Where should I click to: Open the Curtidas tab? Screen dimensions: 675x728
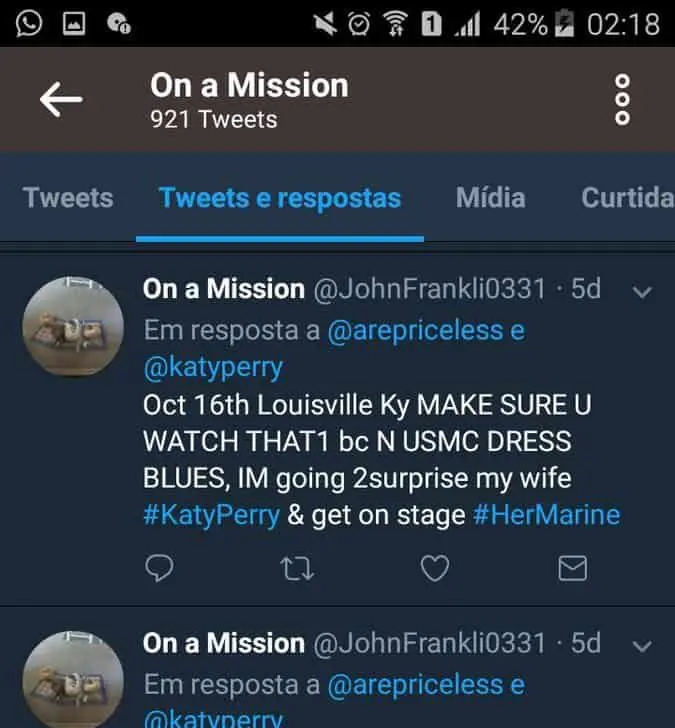(627, 198)
